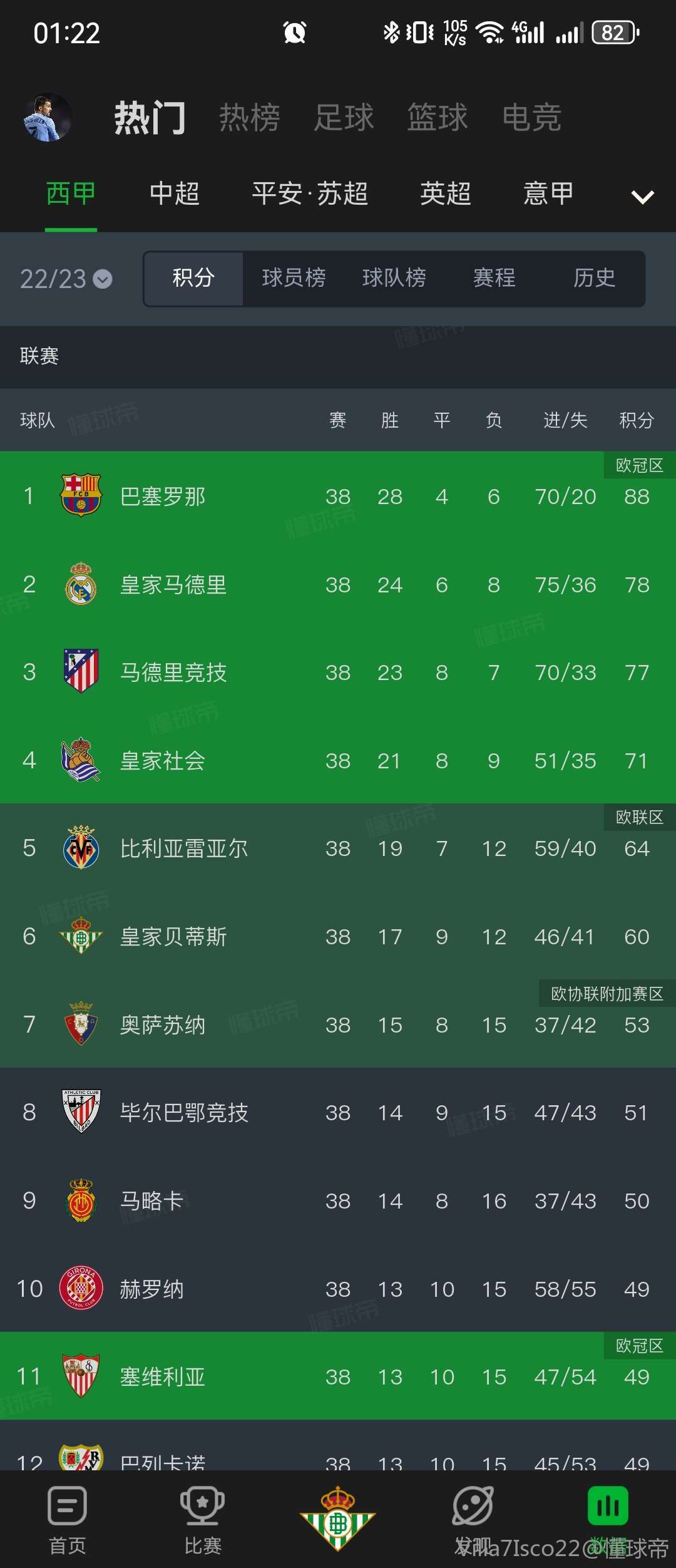Select the 中超 league tab
The width and height of the screenshot is (676, 1568).
pyautogui.click(x=175, y=193)
